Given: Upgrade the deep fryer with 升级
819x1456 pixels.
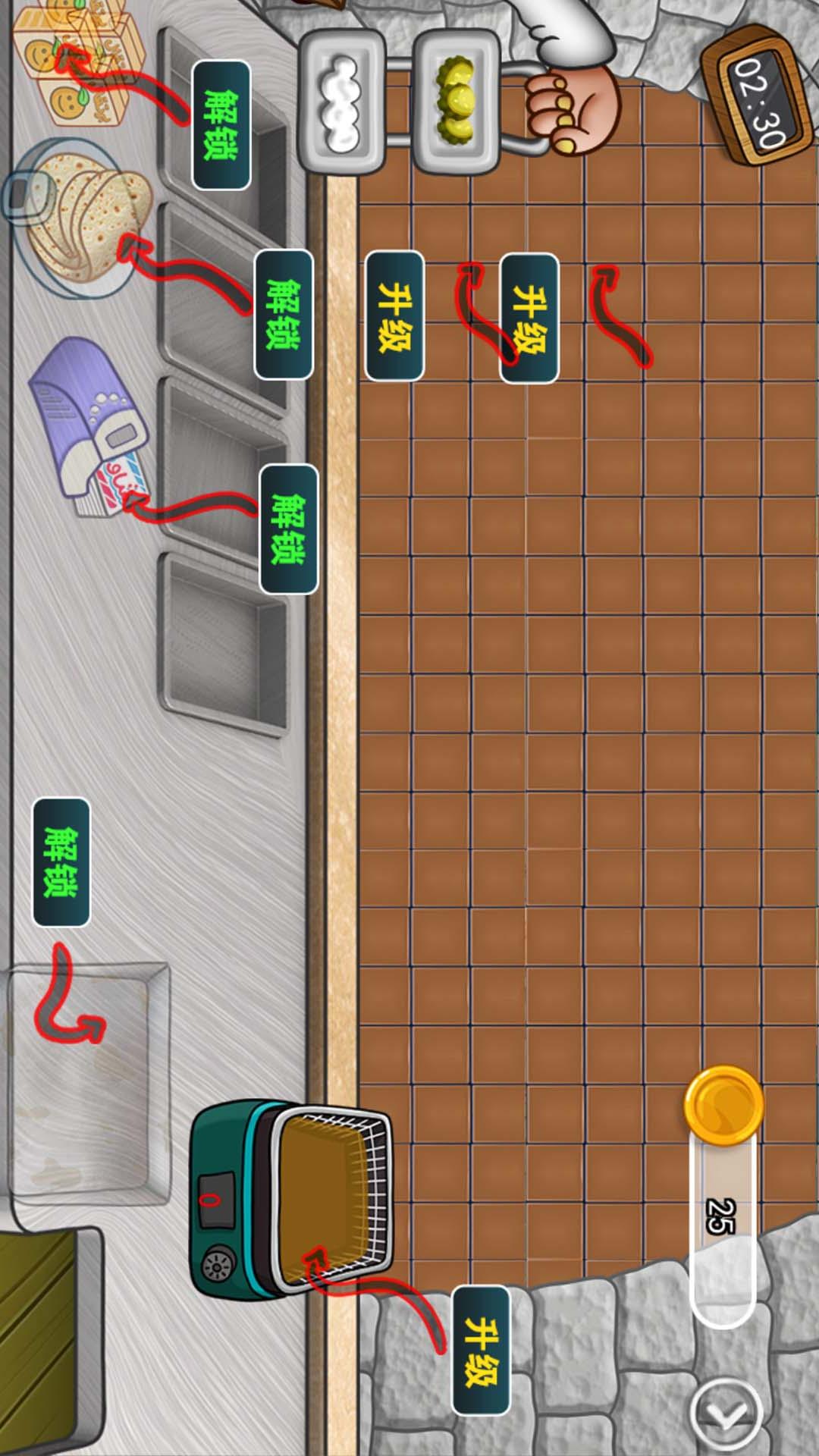Looking at the screenshot, I should point(481,1350).
